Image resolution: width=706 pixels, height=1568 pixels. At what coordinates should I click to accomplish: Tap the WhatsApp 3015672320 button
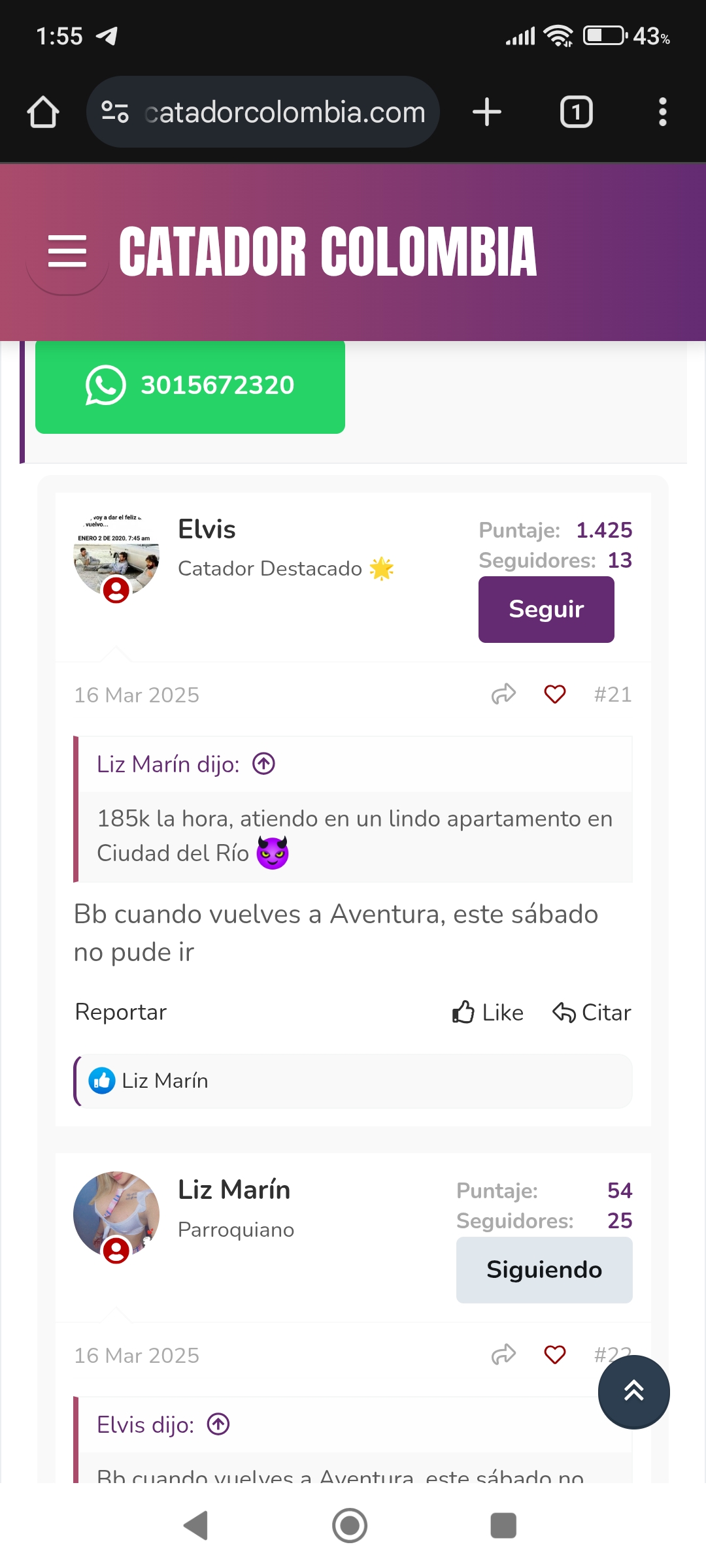pyautogui.click(x=190, y=385)
